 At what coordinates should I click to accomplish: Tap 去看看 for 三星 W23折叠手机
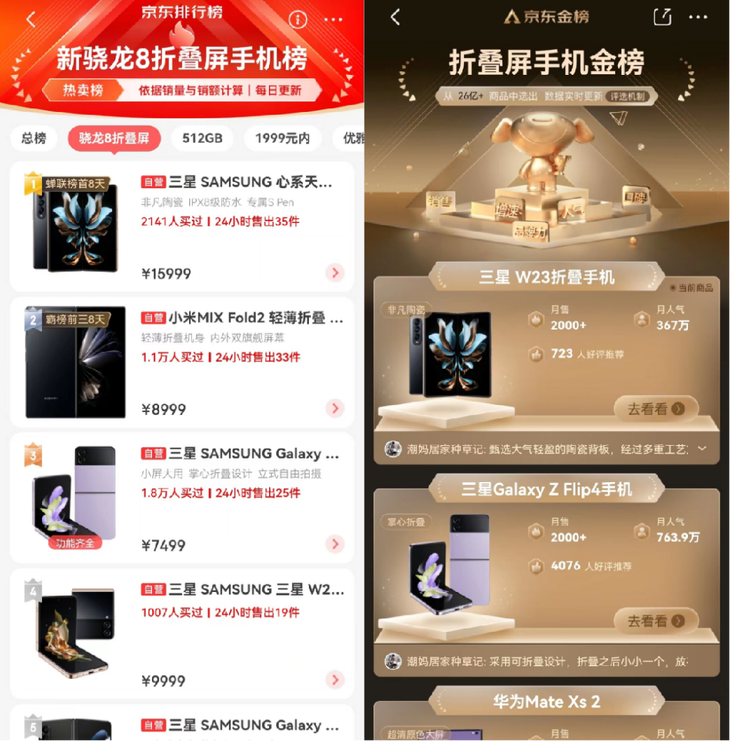(655, 408)
